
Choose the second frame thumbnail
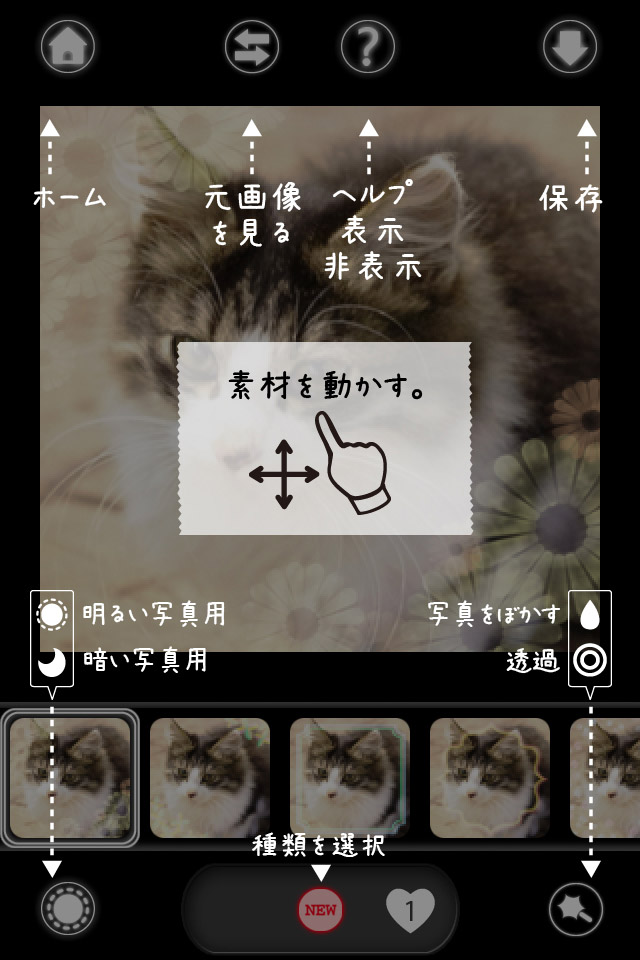click(210, 777)
